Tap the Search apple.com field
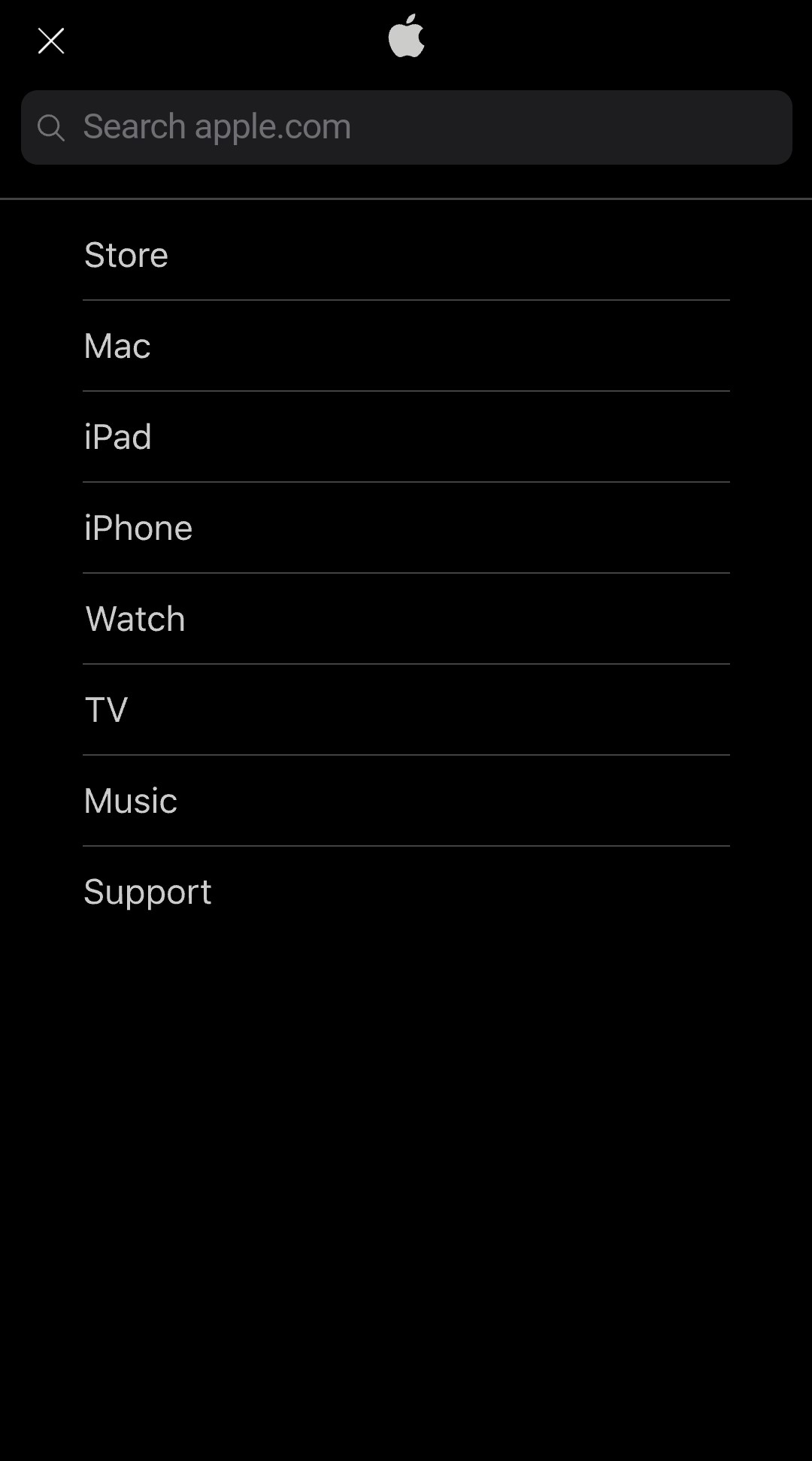 (406, 127)
